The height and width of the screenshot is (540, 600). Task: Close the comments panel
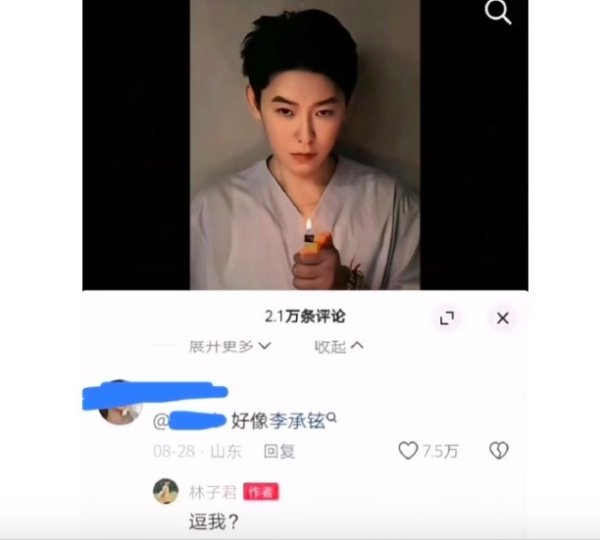point(503,318)
